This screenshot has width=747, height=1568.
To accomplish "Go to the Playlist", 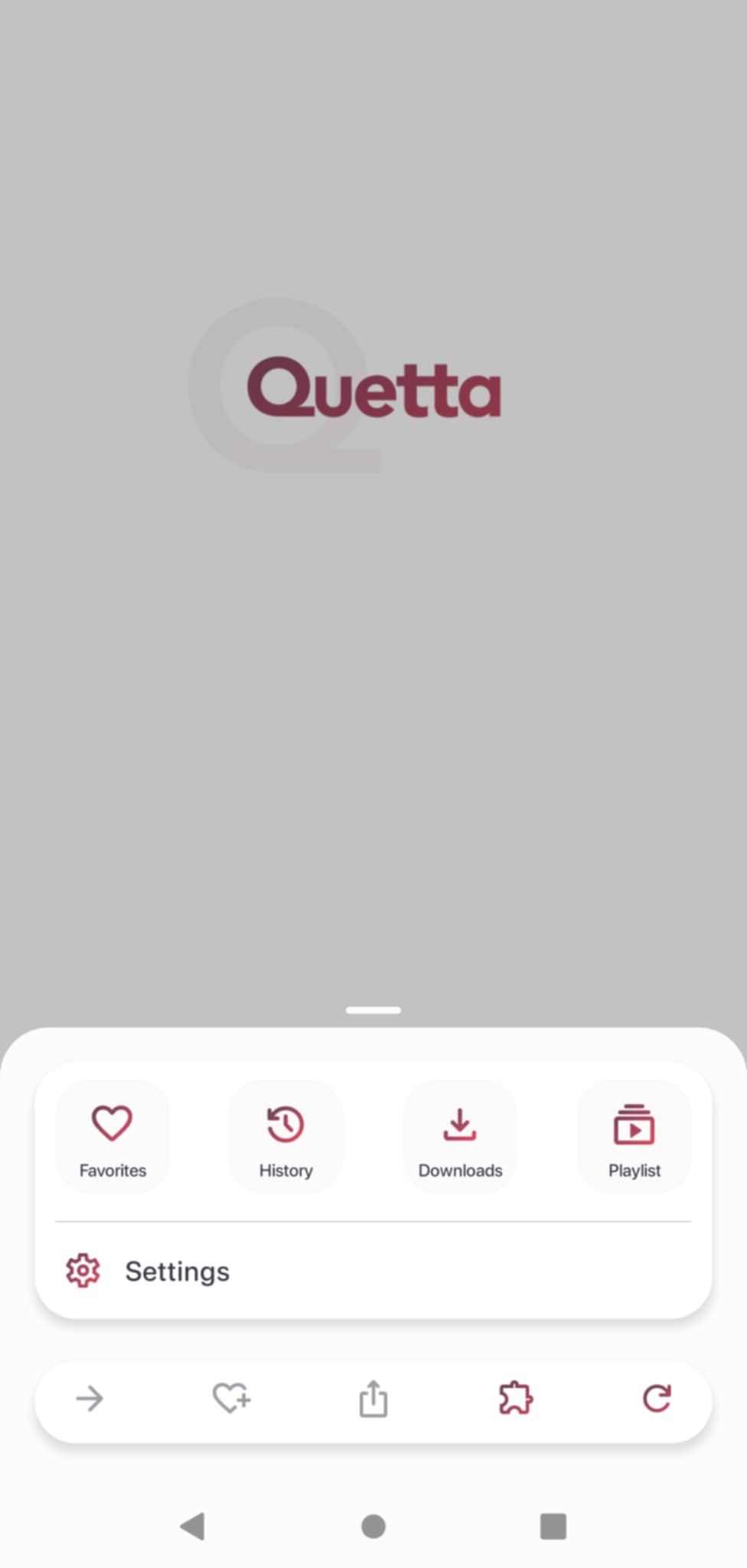I will coord(634,1137).
